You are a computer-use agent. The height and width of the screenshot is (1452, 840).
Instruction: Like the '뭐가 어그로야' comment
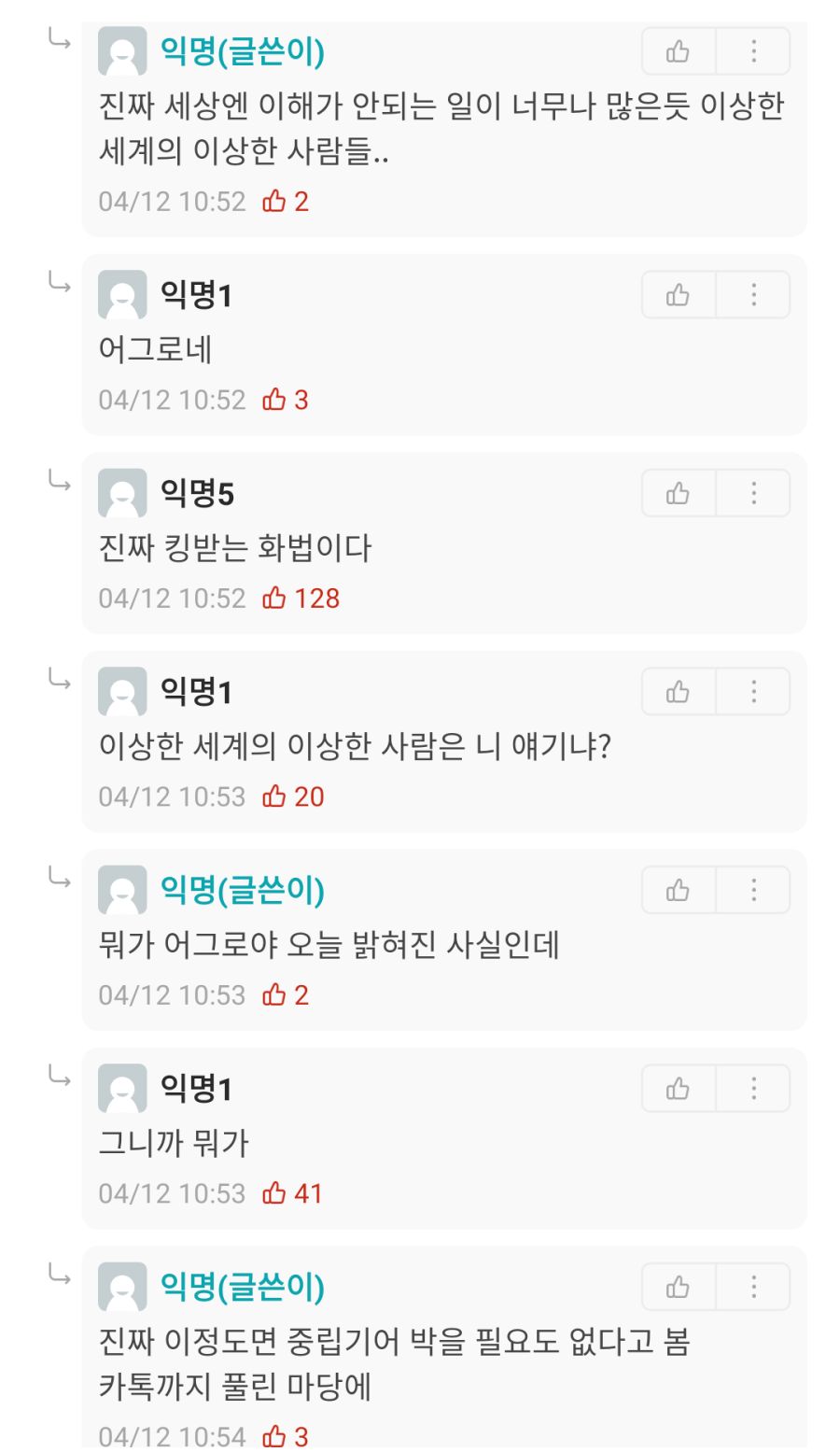click(x=679, y=891)
